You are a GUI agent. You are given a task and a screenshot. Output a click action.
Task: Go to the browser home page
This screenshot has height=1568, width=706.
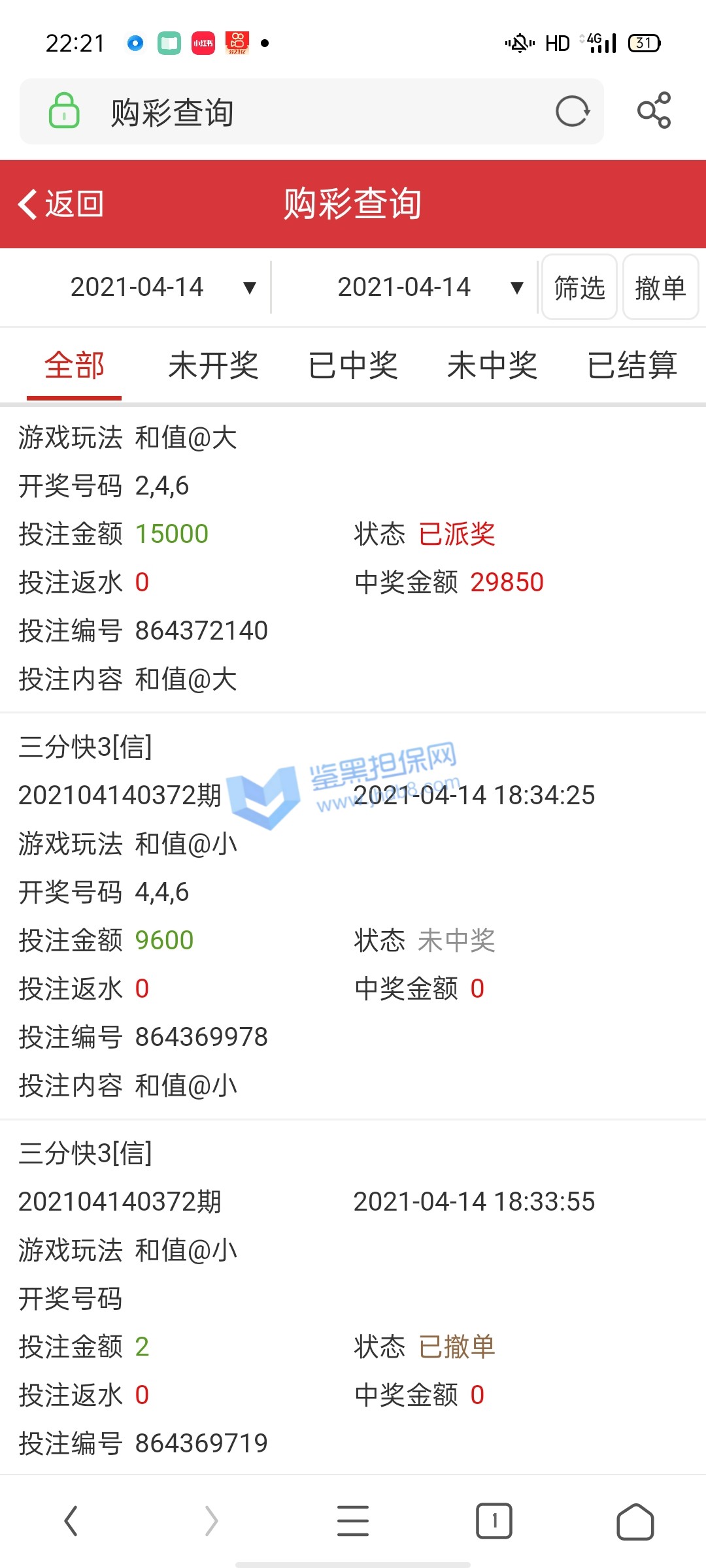[x=635, y=1521]
